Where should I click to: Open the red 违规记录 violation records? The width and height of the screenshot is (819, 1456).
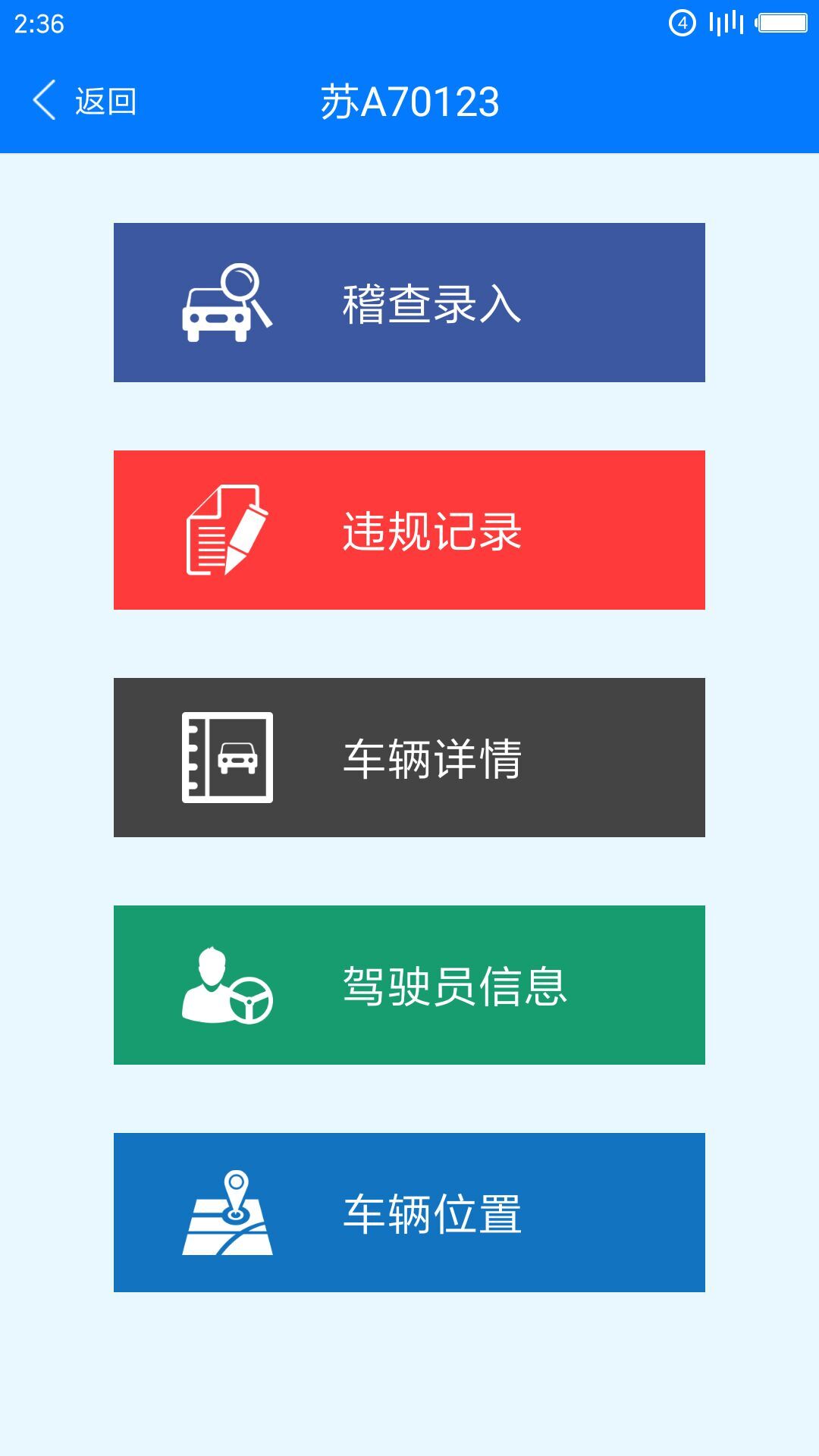tap(409, 529)
